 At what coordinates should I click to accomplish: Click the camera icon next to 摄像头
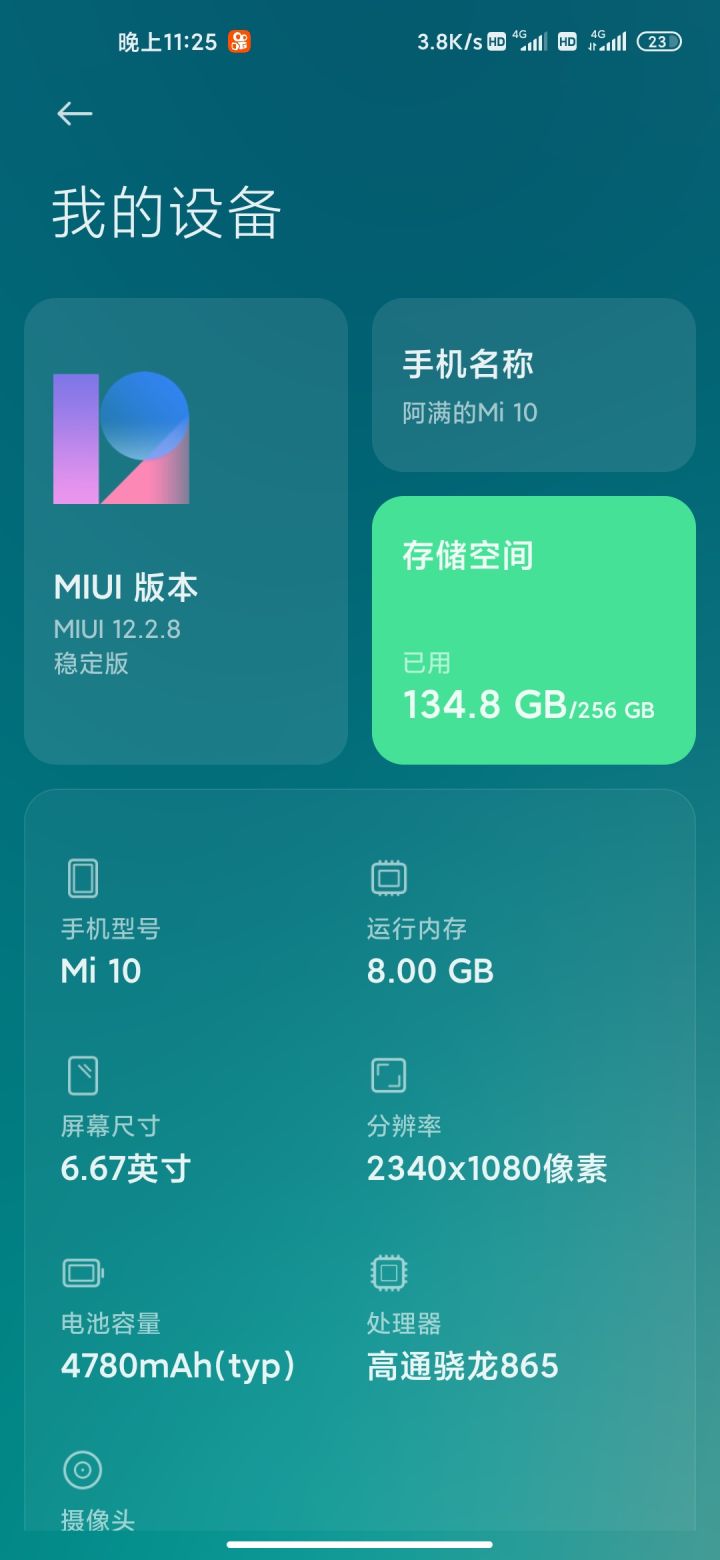point(83,1470)
